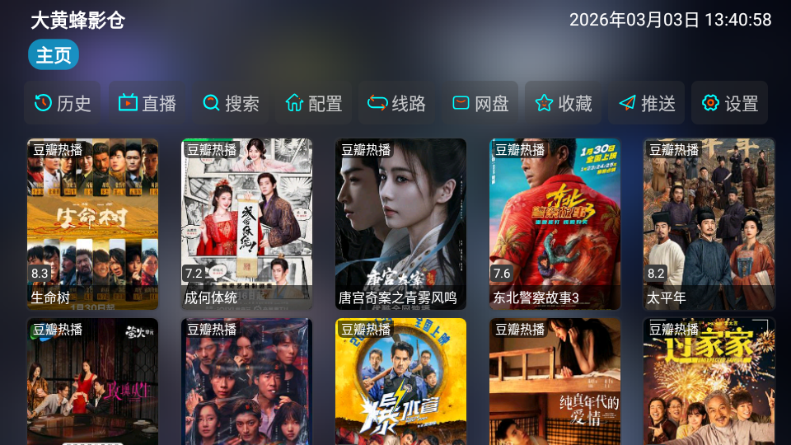Select the 成何体统 show card
The height and width of the screenshot is (445, 791).
coord(246,223)
